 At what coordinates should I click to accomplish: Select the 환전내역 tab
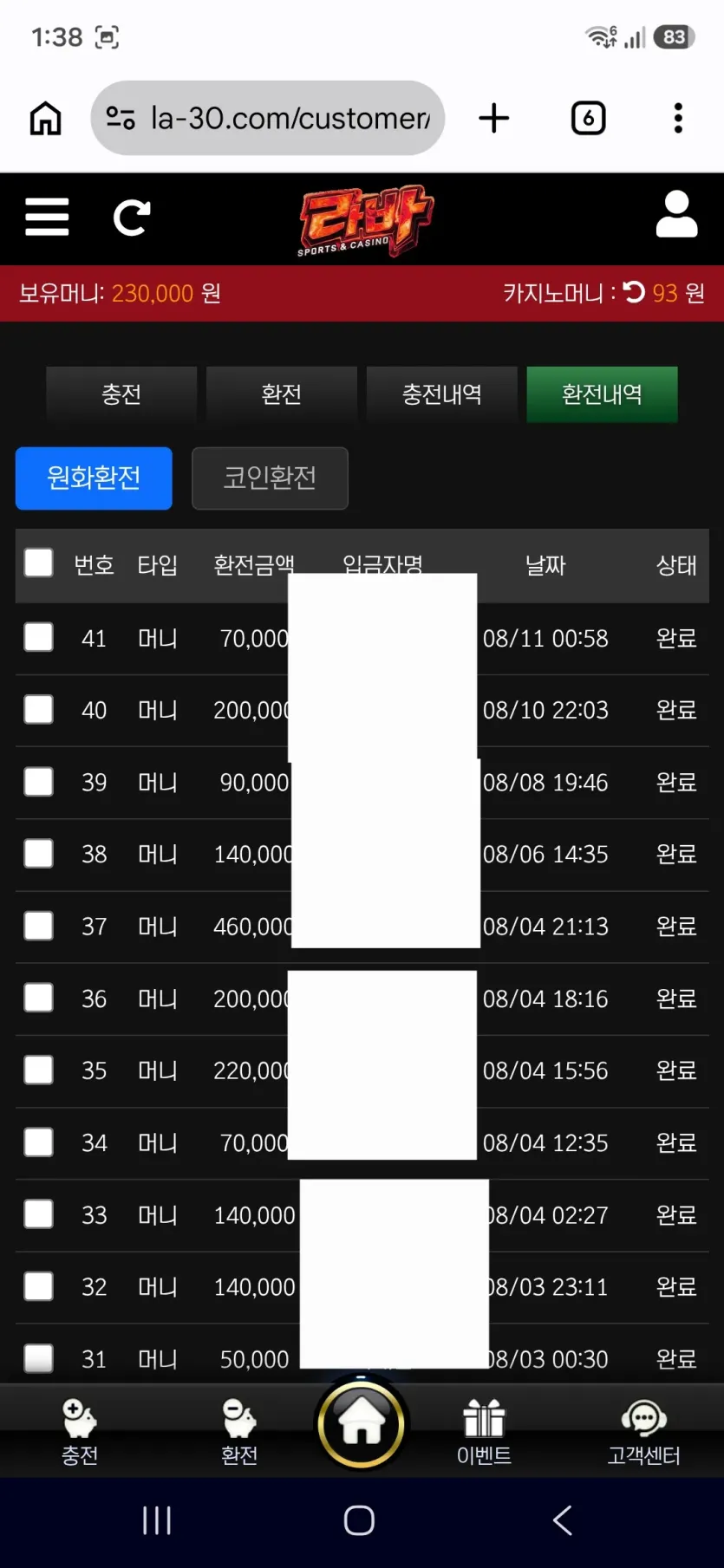pos(602,394)
